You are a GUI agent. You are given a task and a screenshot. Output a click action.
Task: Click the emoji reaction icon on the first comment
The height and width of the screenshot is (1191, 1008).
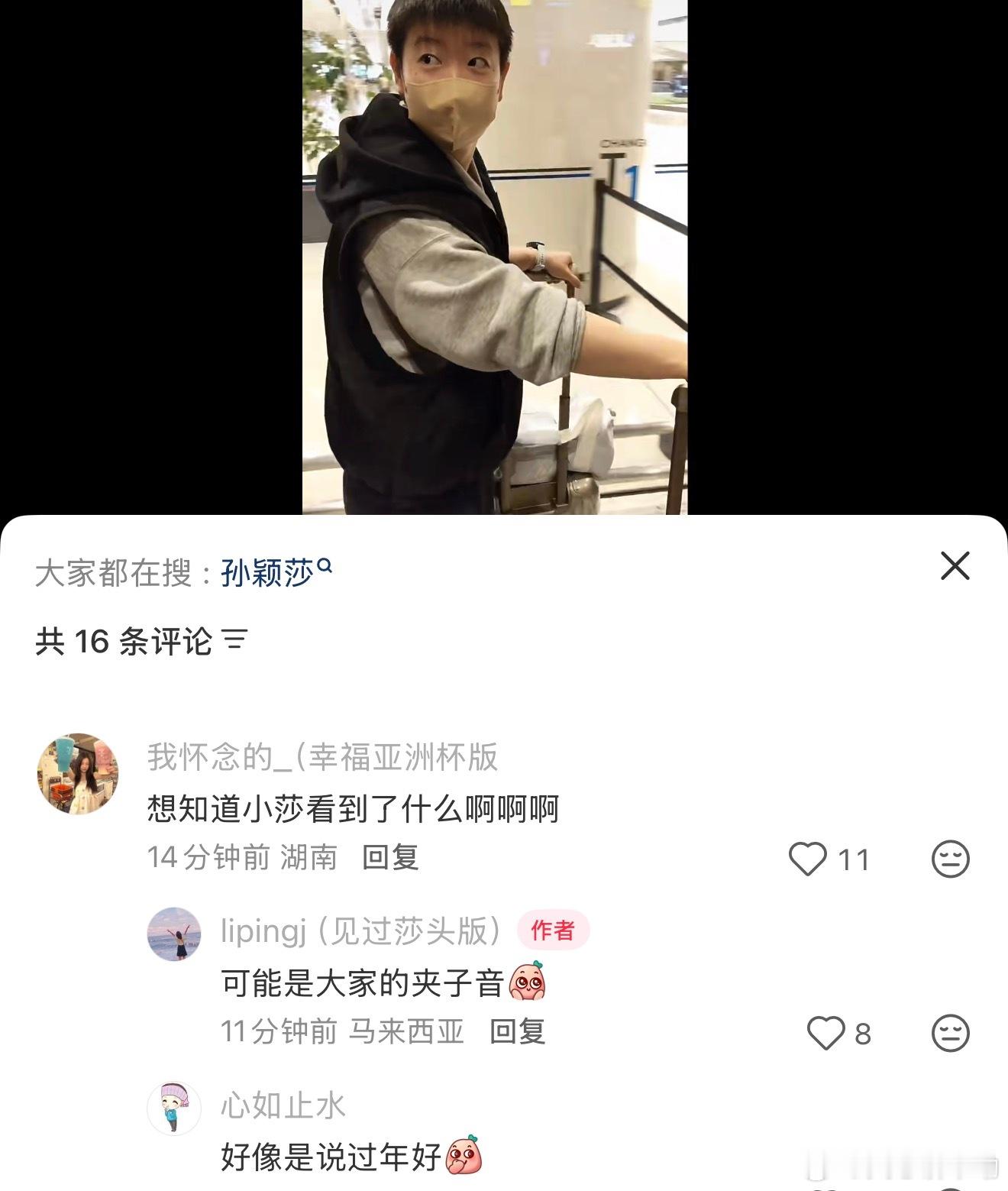tap(951, 859)
